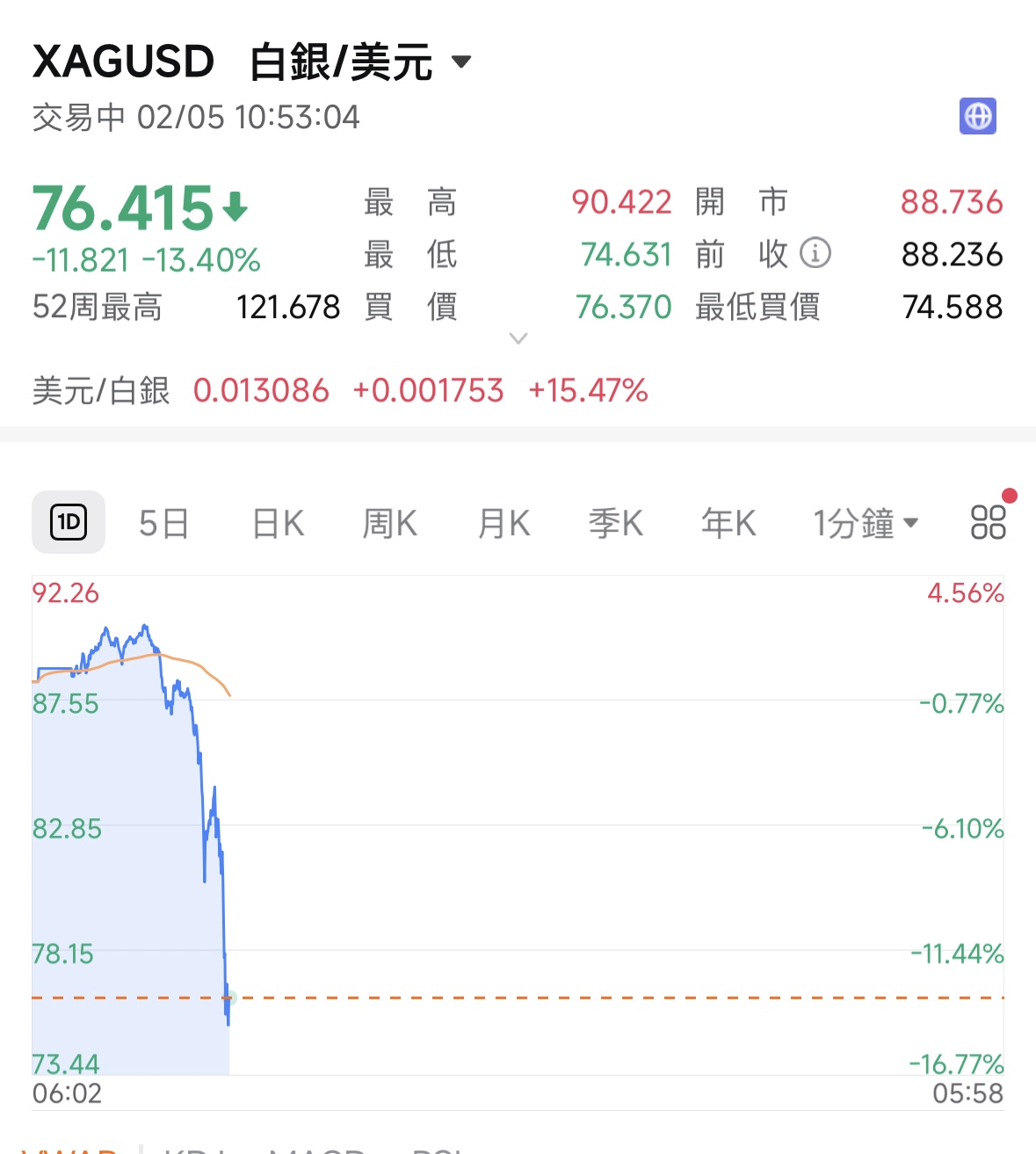Viewport: 1036px width, 1154px height.
Task: Click the red notification dot on grid icon
Action: point(1009,495)
